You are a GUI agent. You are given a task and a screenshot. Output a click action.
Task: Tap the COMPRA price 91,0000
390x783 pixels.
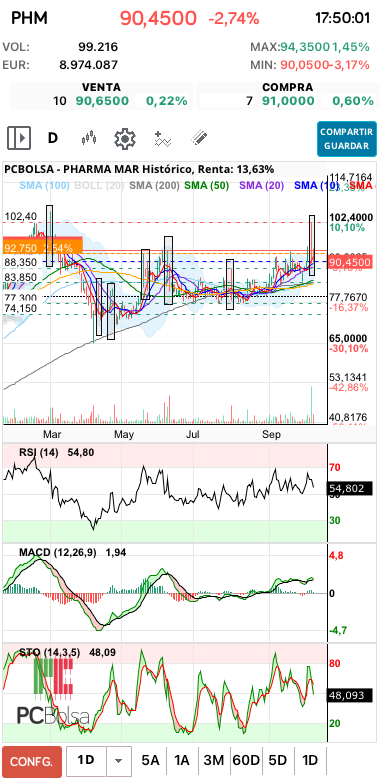point(288,101)
